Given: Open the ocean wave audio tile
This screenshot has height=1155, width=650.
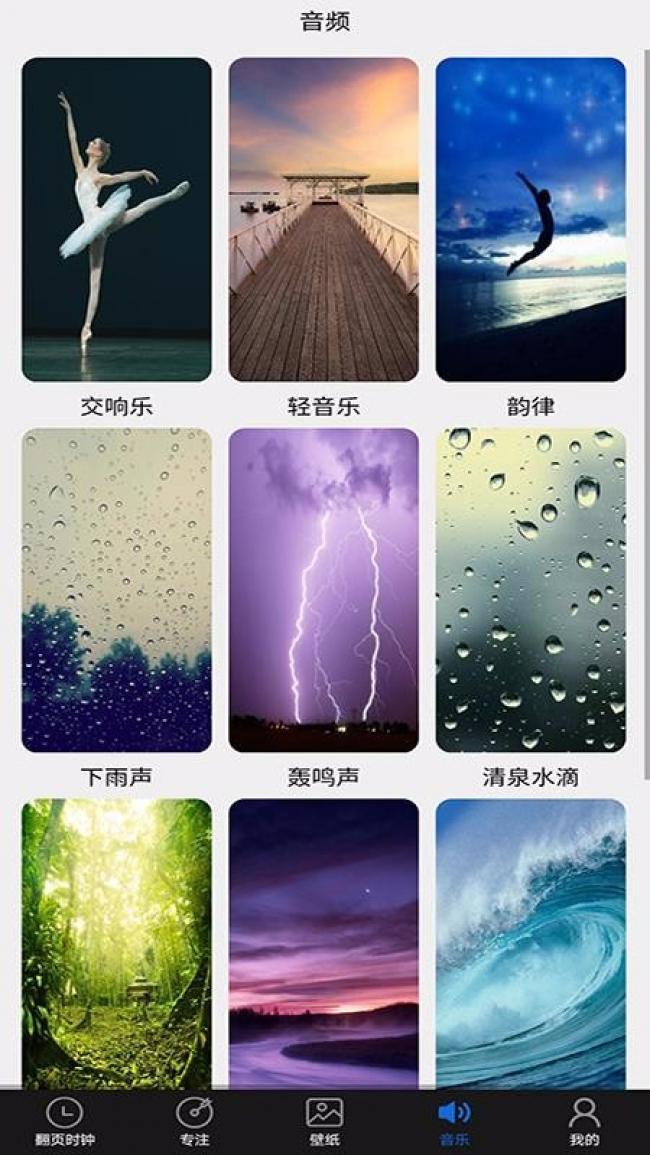Looking at the screenshot, I should (530, 943).
